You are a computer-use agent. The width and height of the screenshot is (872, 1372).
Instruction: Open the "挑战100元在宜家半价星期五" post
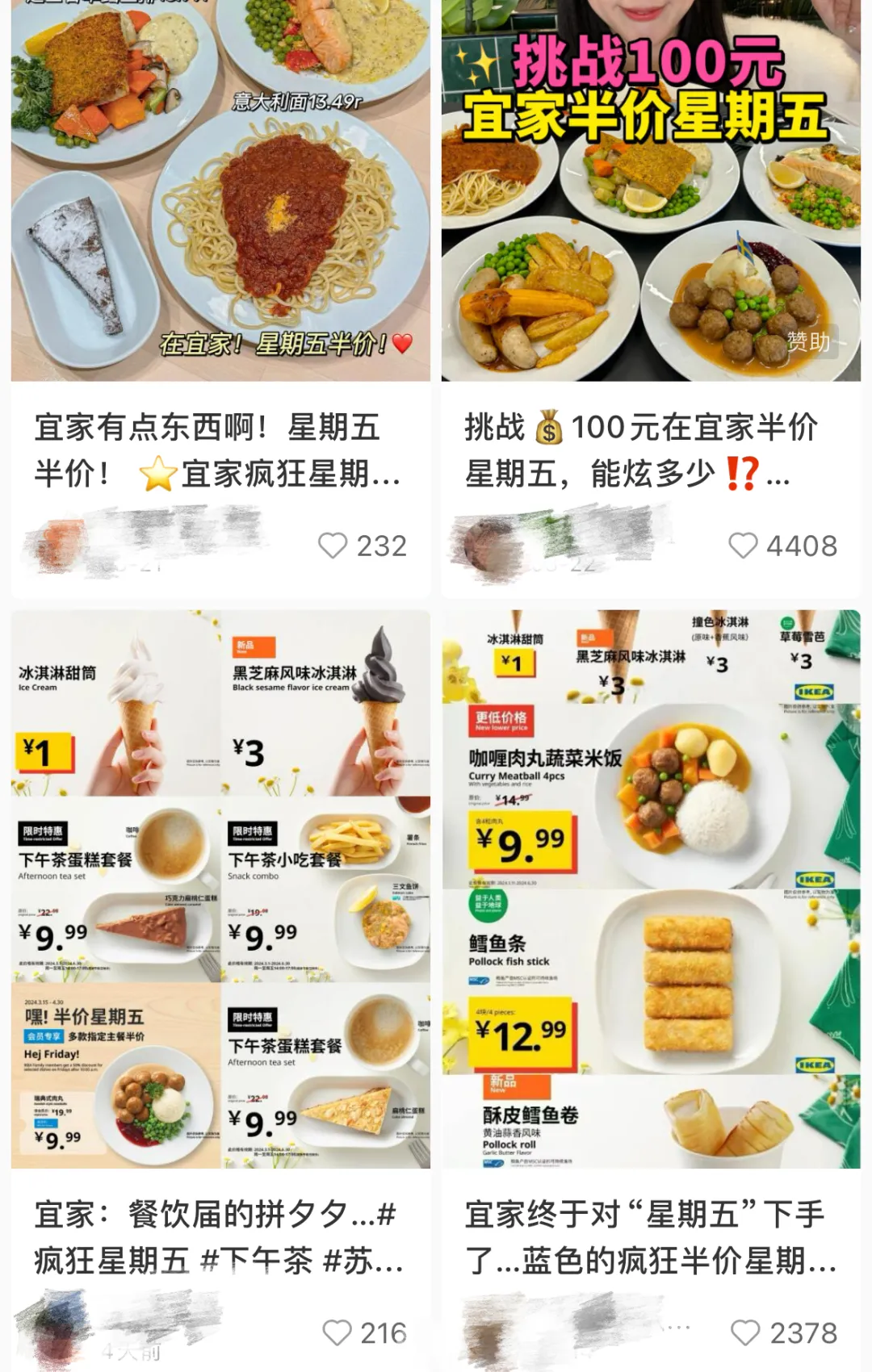pyautogui.click(x=642, y=450)
